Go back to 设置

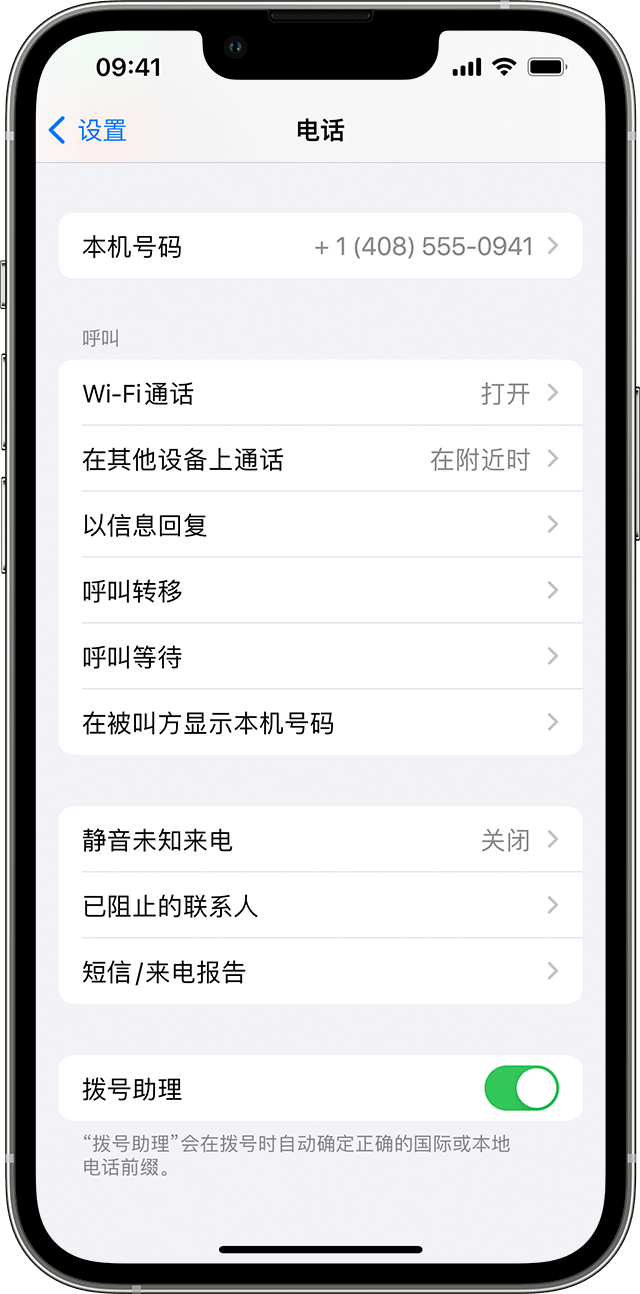point(88,130)
